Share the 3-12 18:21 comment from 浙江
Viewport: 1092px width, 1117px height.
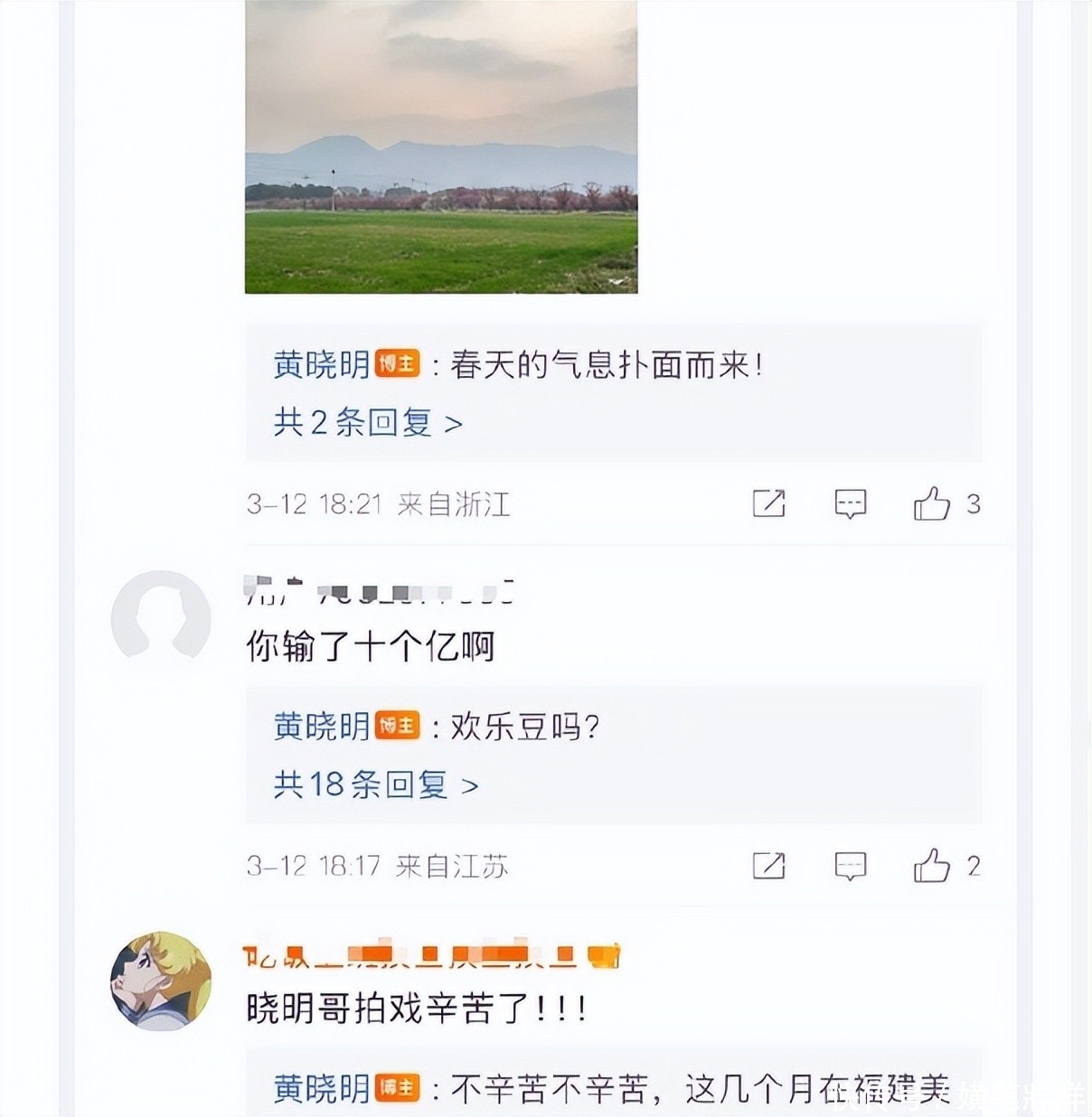[x=768, y=503]
